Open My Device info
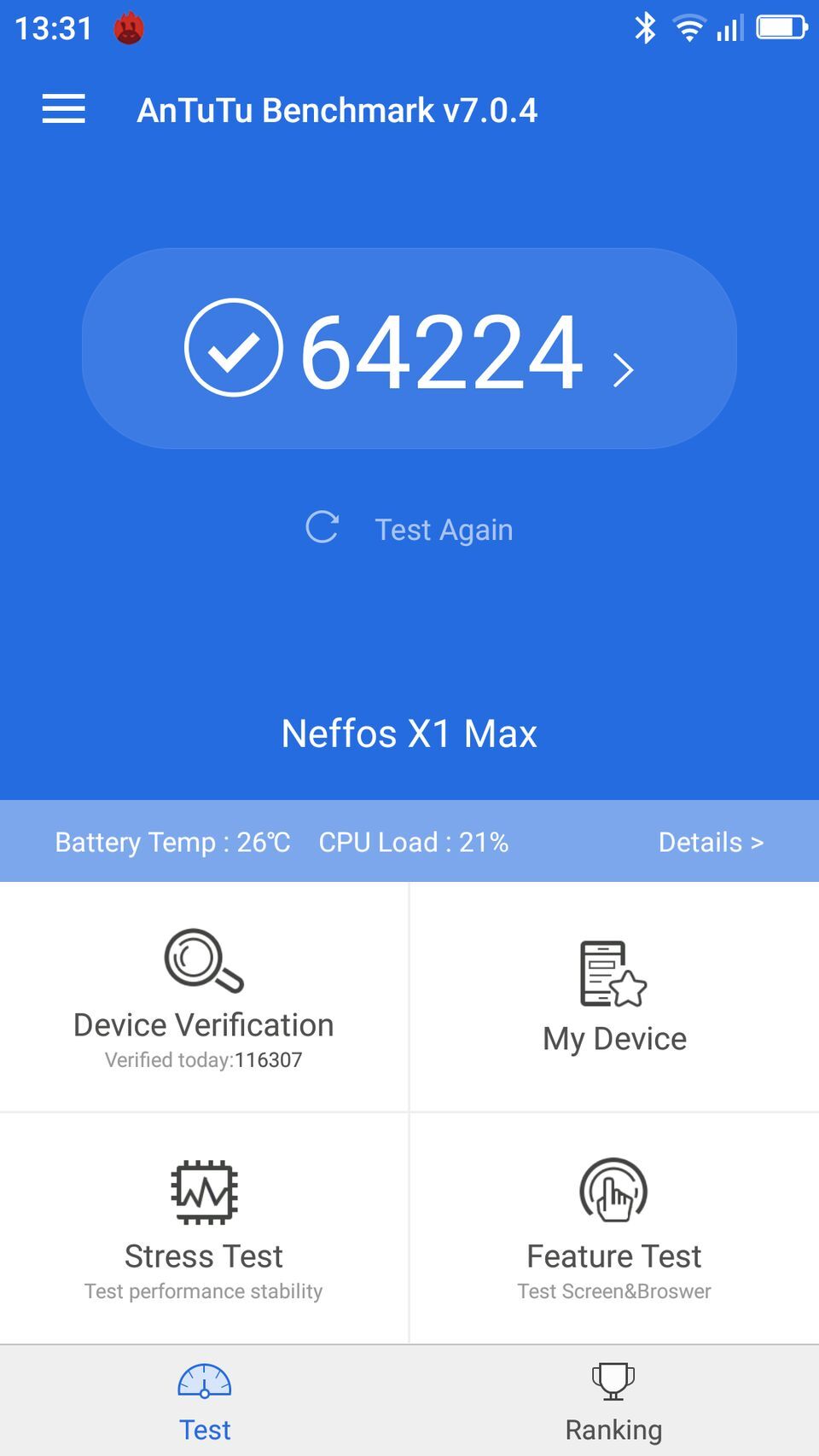The height and width of the screenshot is (1456, 819). (614, 998)
